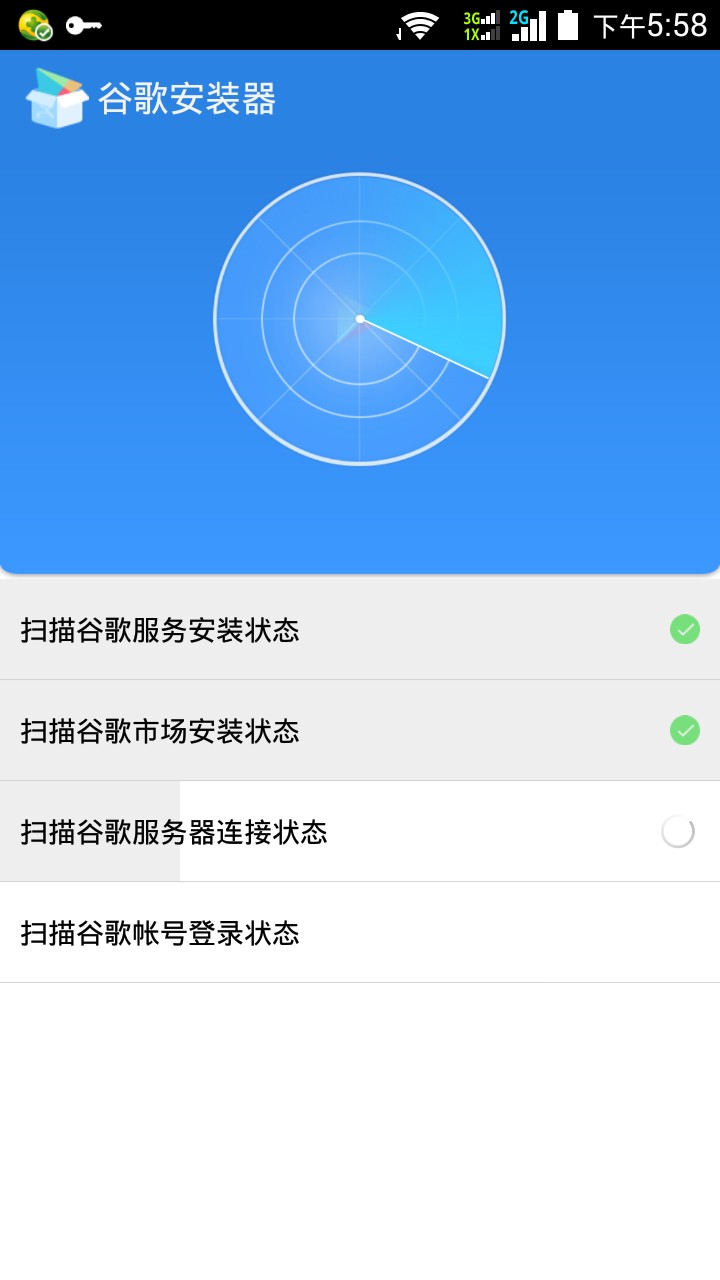Tap the 扫描谷歌服务器连接状态 row
Viewport: 720px width, 1280px height.
[360, 832]
